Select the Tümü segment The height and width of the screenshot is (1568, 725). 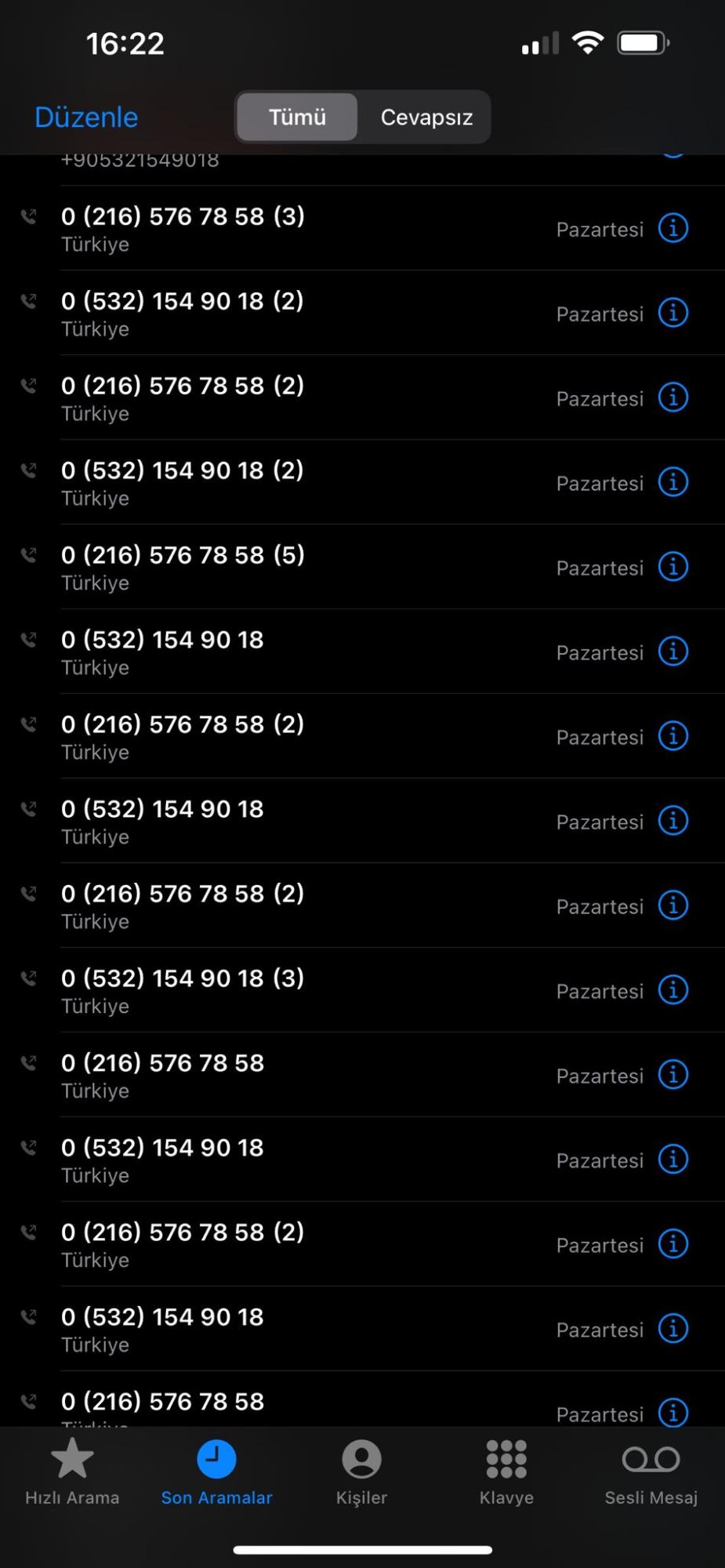[297, 118]
